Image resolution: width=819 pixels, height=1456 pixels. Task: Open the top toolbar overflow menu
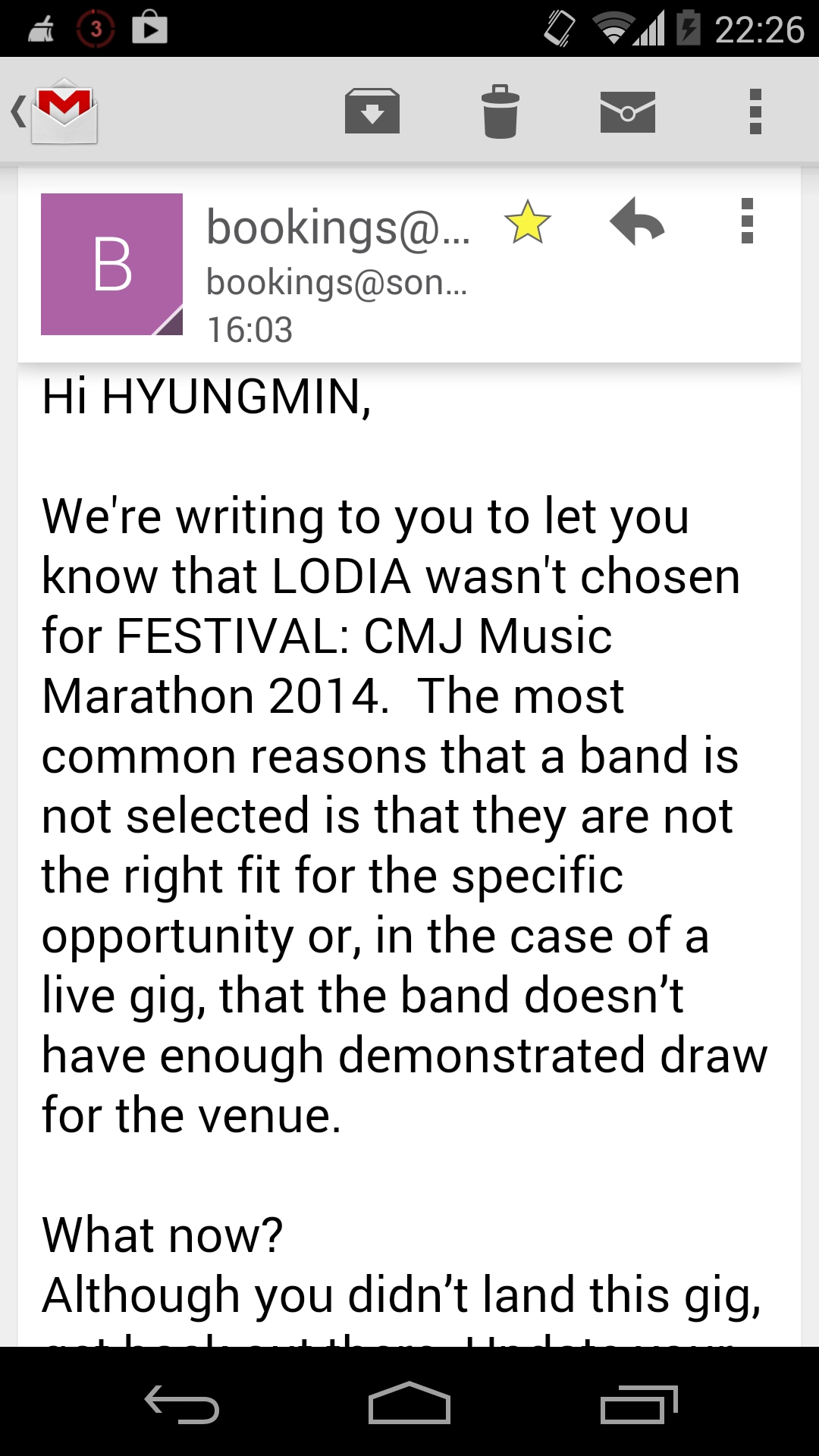point(755,111)
